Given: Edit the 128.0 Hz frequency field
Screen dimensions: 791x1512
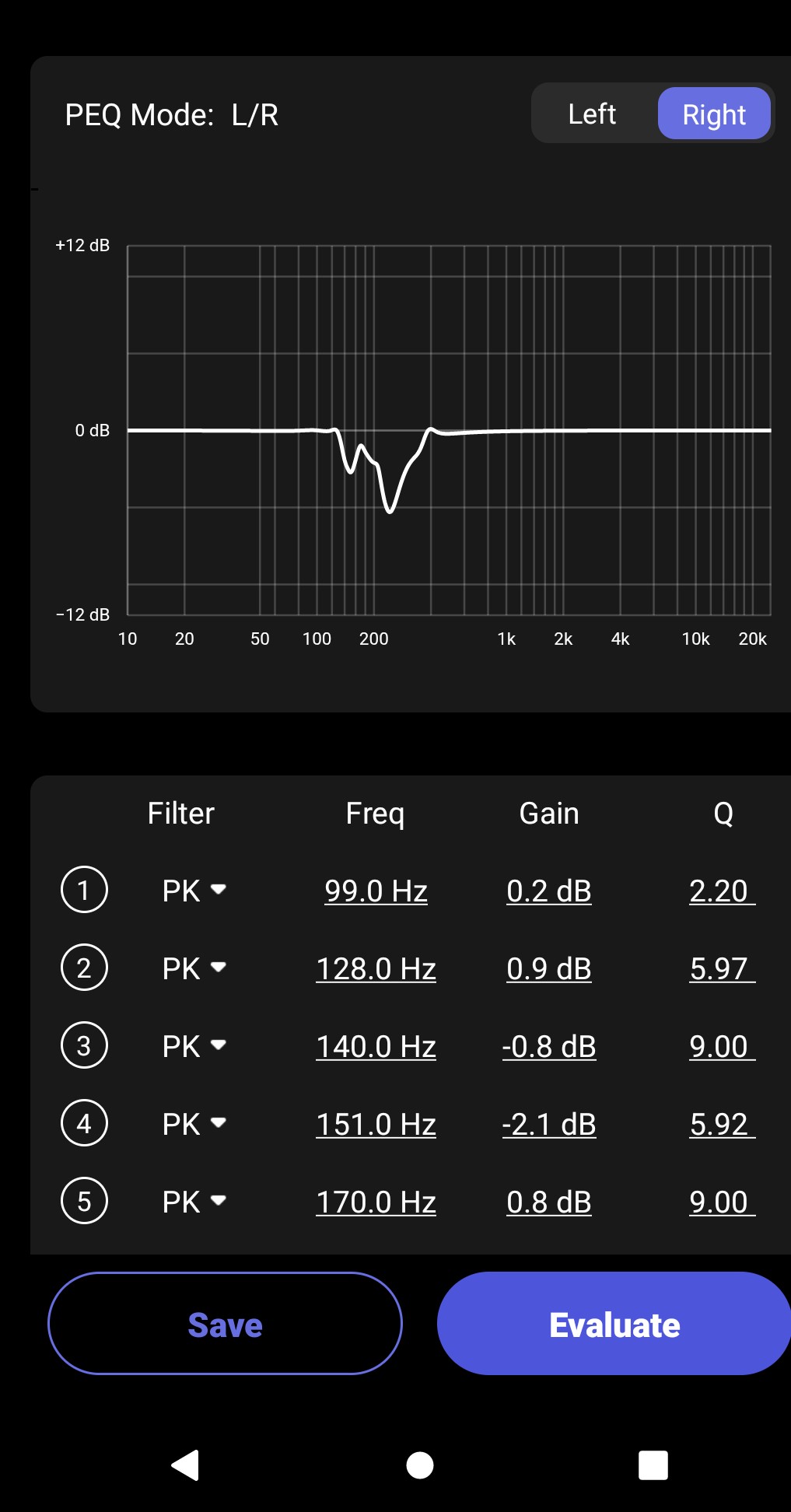Looking at the screenshot, I should tap(376, 968).
